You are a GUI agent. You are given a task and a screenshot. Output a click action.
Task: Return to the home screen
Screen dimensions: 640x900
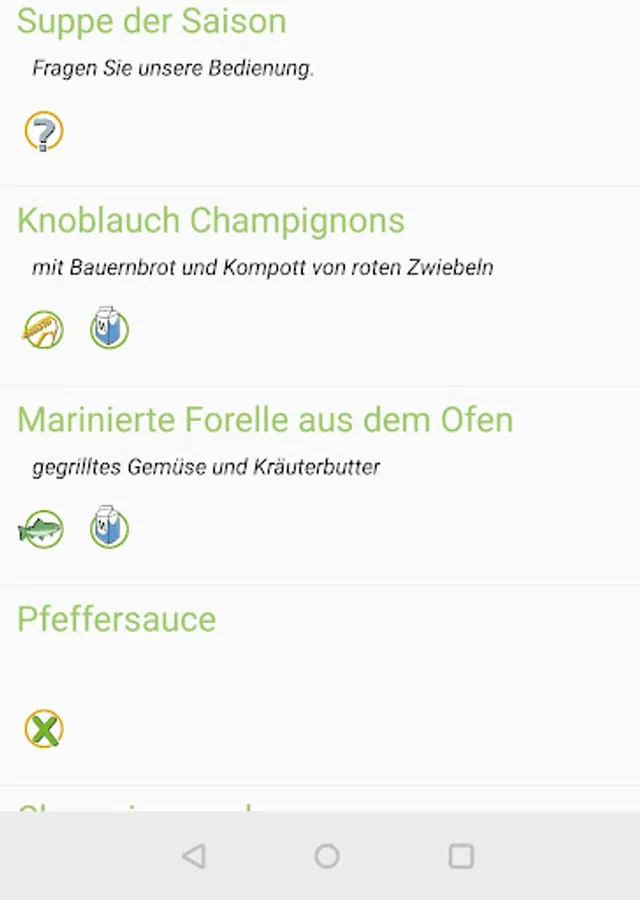click(x=327, y=856)
